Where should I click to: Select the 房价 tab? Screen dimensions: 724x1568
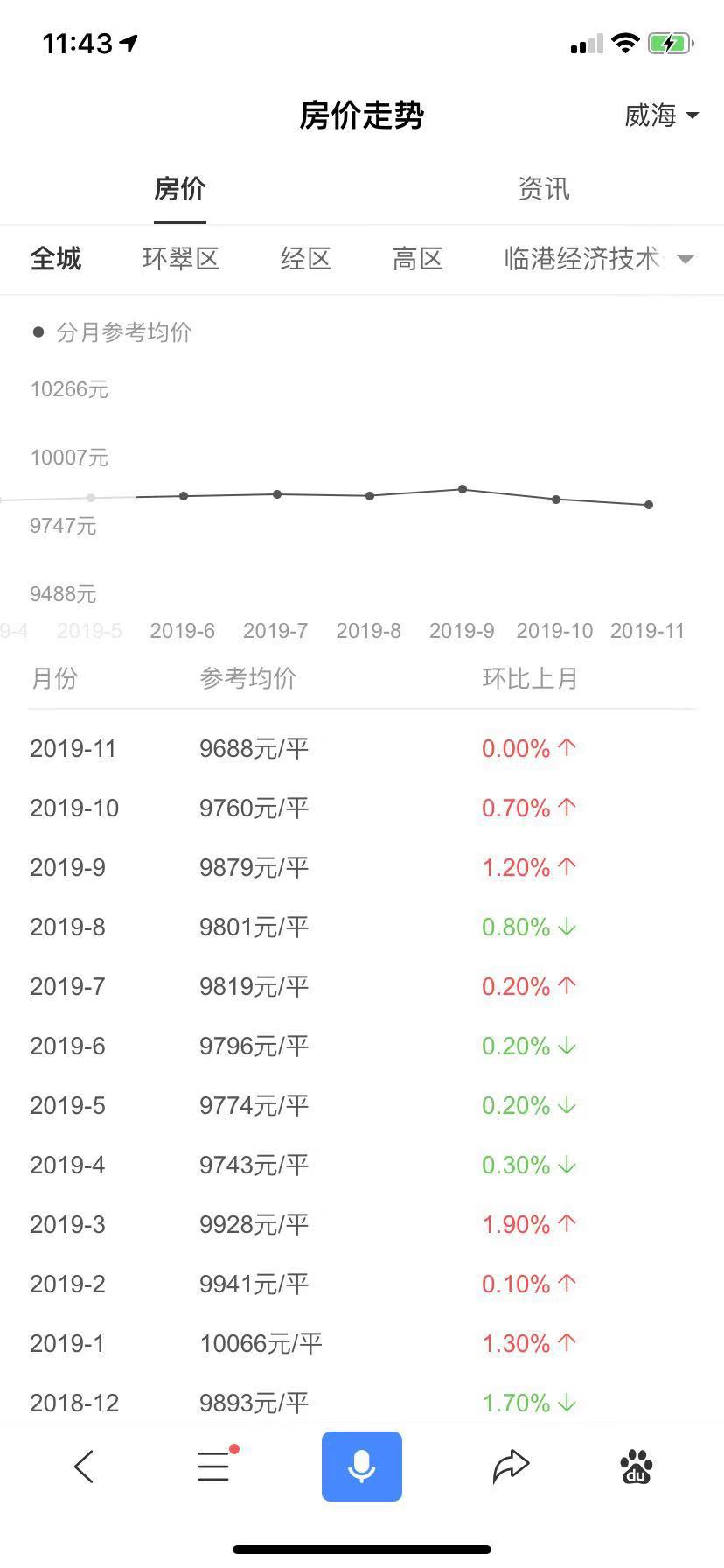pos(180,189)
